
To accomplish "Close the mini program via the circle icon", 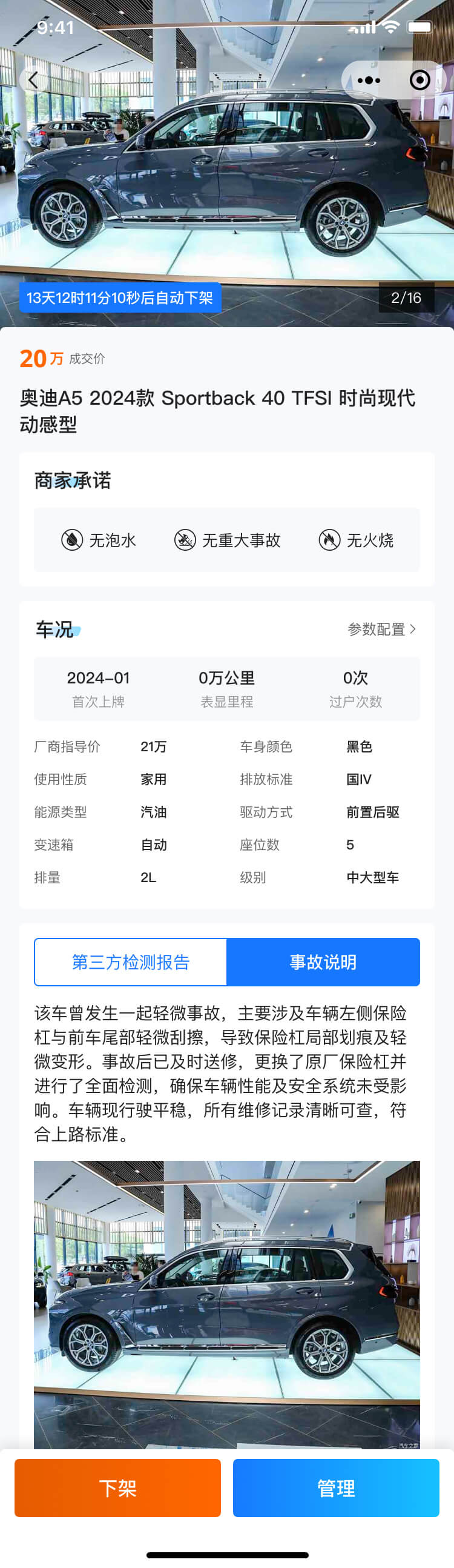I will (419, 81).
